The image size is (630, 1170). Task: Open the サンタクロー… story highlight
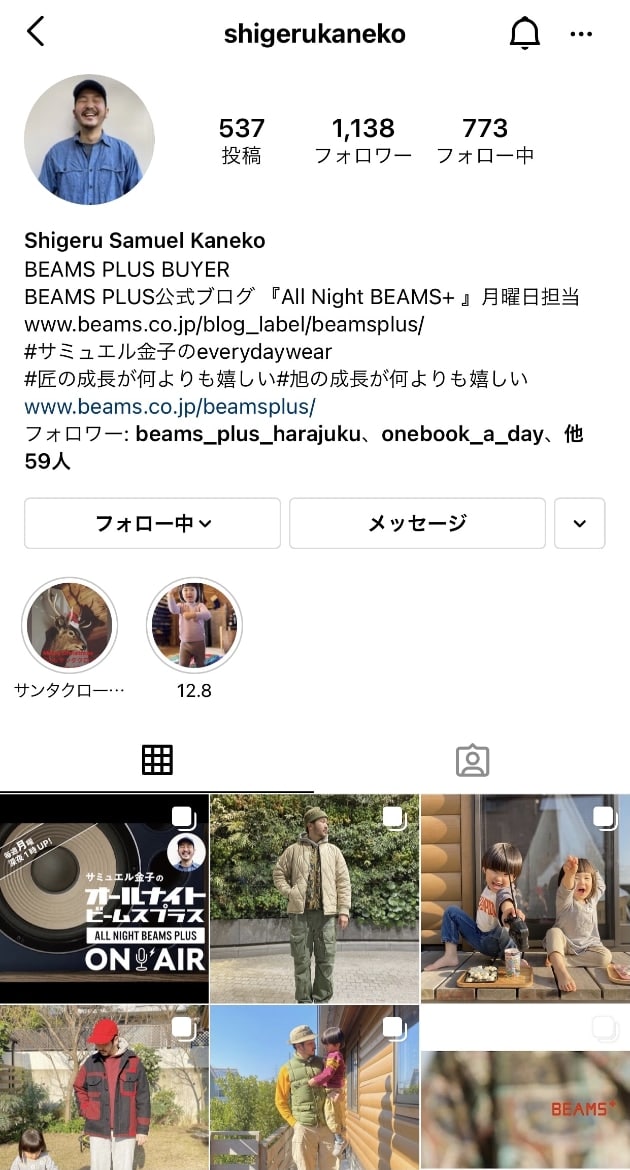tap(70, 628)
